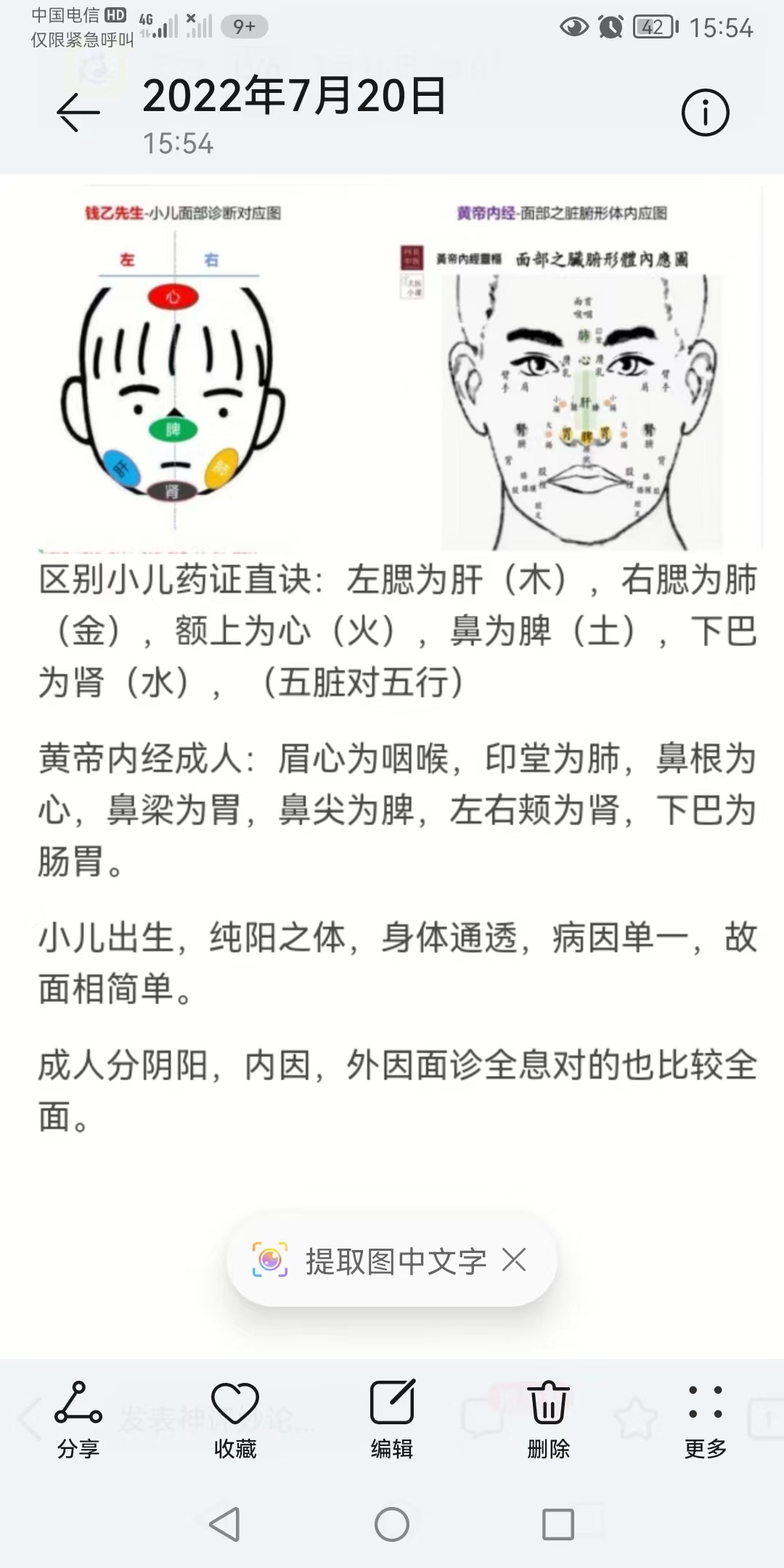Open the 更多 options menu

(705, 1419)
